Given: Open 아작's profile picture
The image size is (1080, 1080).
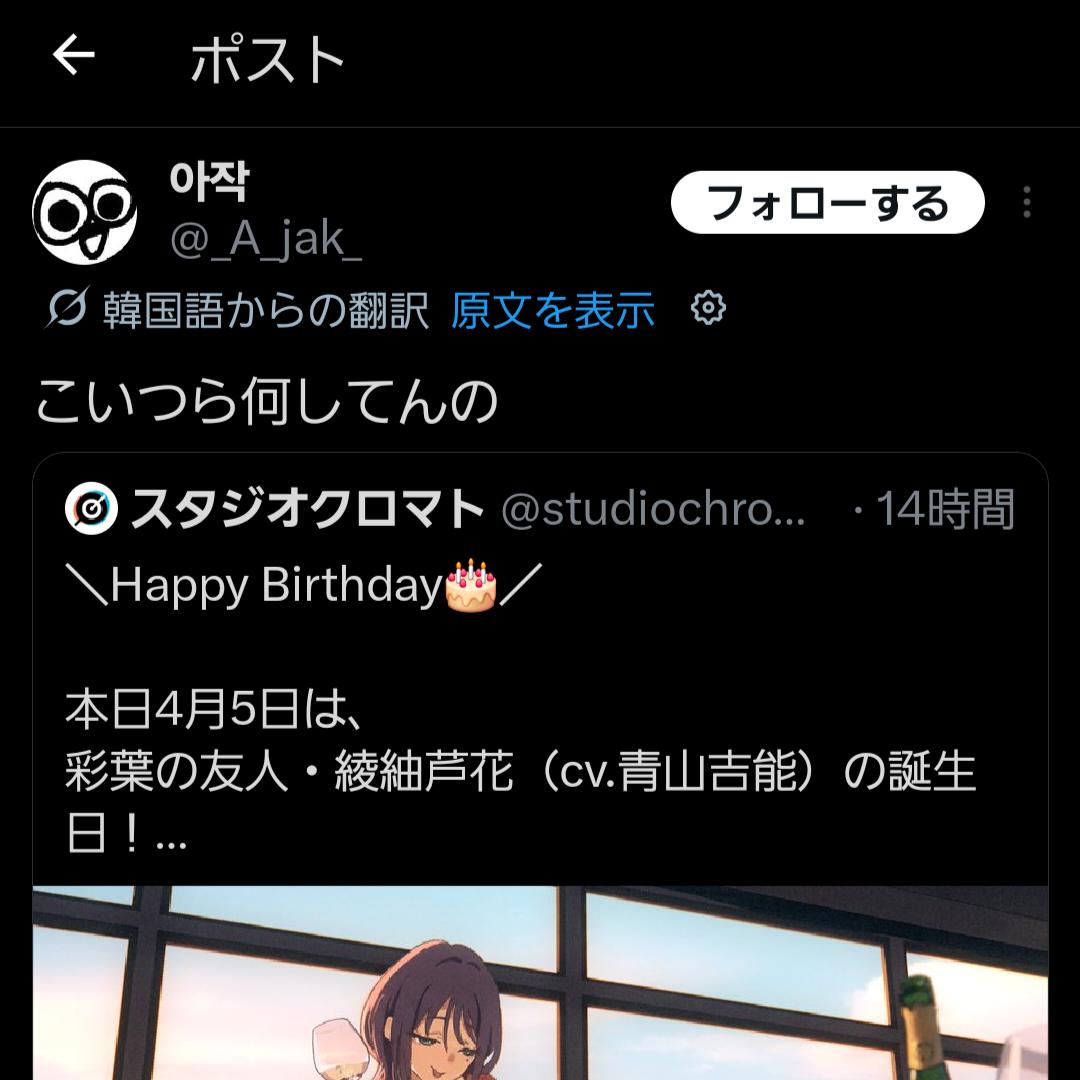Looking at the screenshot, I should point(84,211).
